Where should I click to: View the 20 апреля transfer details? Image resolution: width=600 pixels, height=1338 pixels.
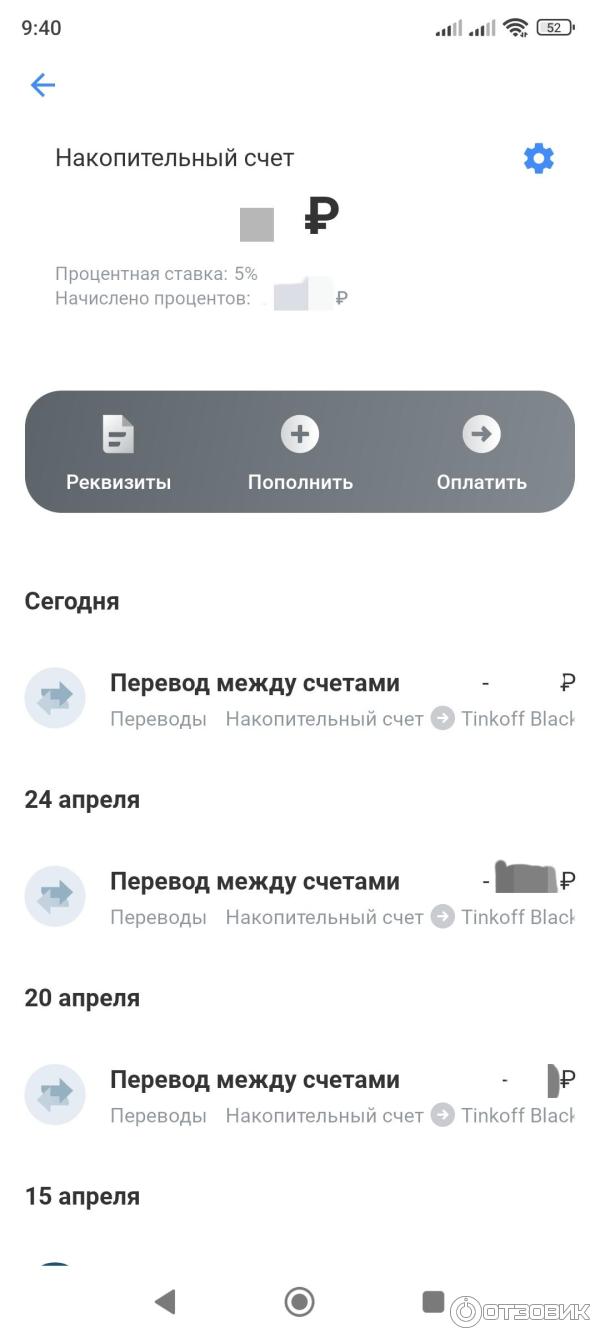pos(300,1096)
